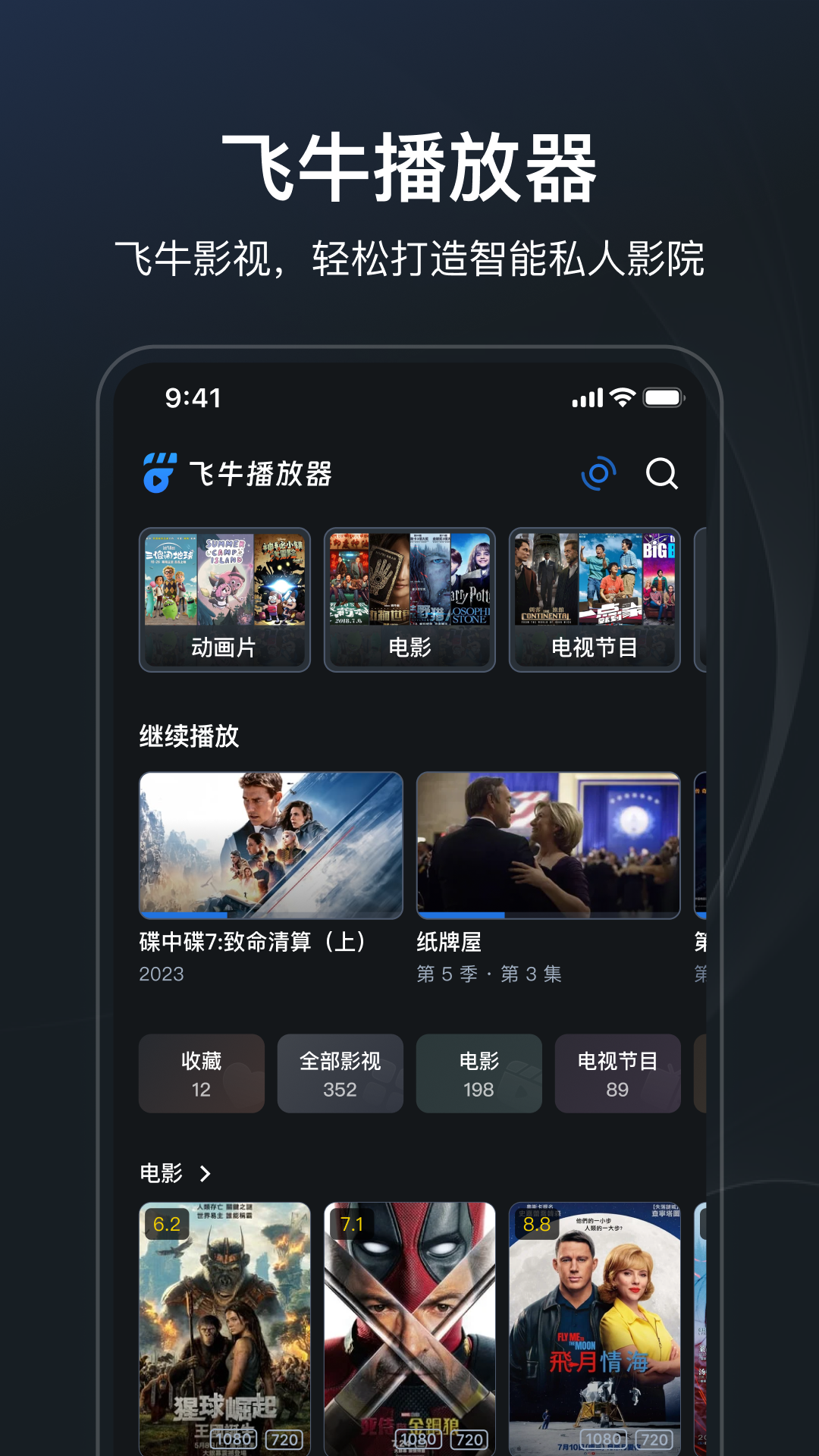Expand the 电影 section via its chevron
Image resolution: width=819 pixels, height=1456 pixels.
tap(206, 1172)
